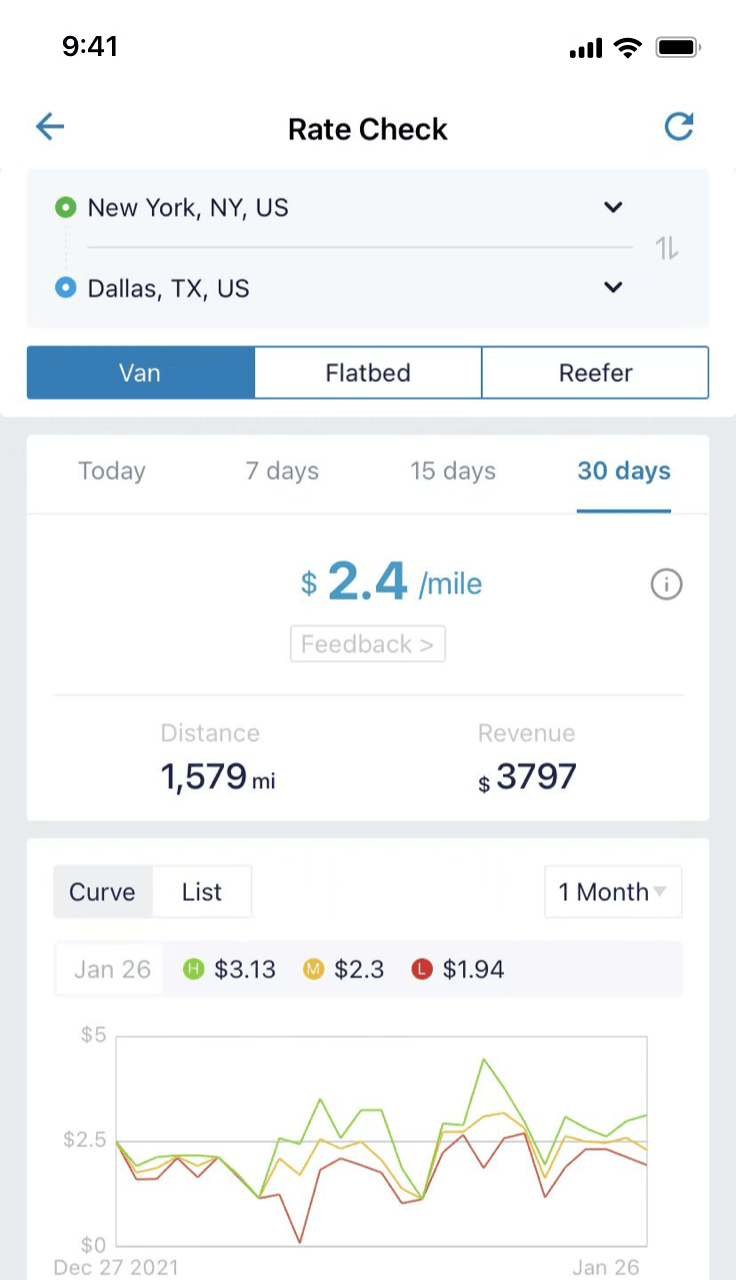Go back using the top-left arrow
Image resolution: width=736 pixels, height=1280 pixels.
pyautogui.click(x=50, y=127)
